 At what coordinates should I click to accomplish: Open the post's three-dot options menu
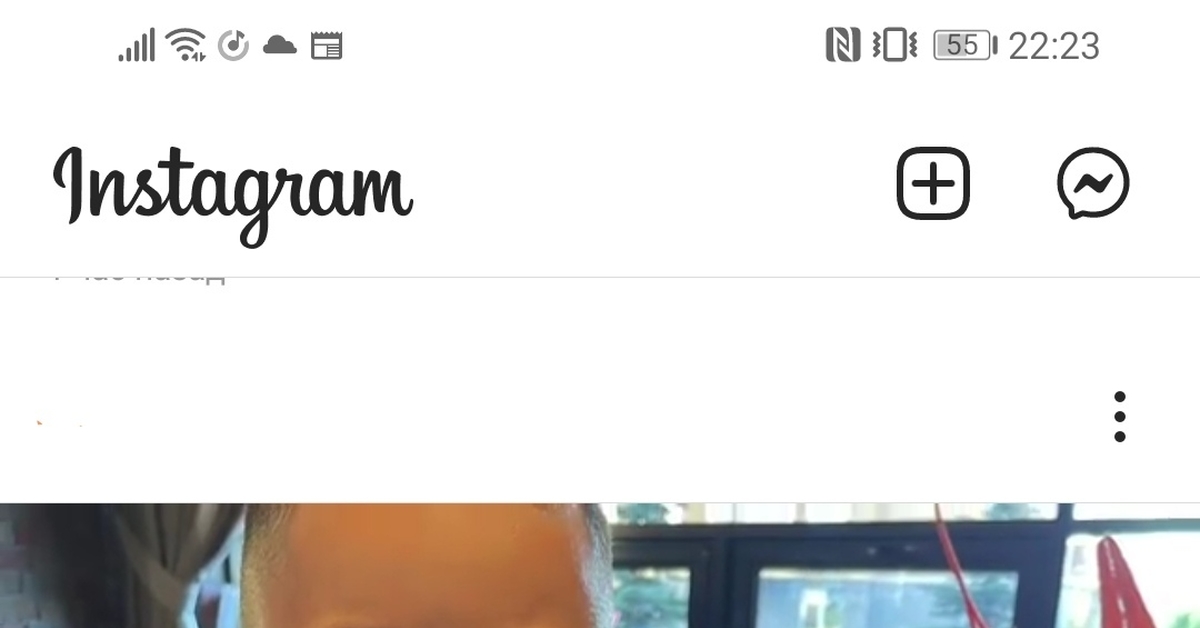point(1119,417)
